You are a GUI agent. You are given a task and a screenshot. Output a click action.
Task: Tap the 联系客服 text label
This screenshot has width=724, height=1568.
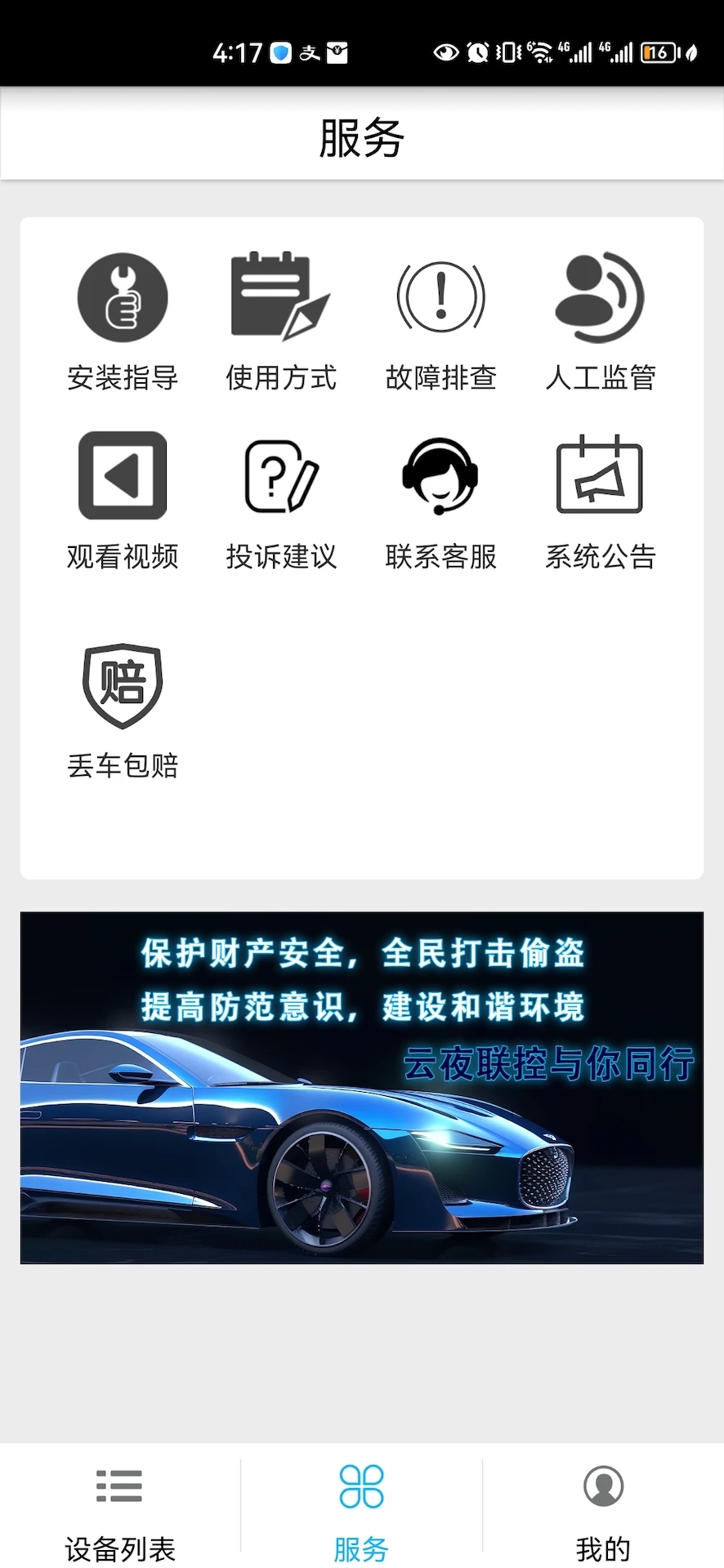tap(440, 558)
